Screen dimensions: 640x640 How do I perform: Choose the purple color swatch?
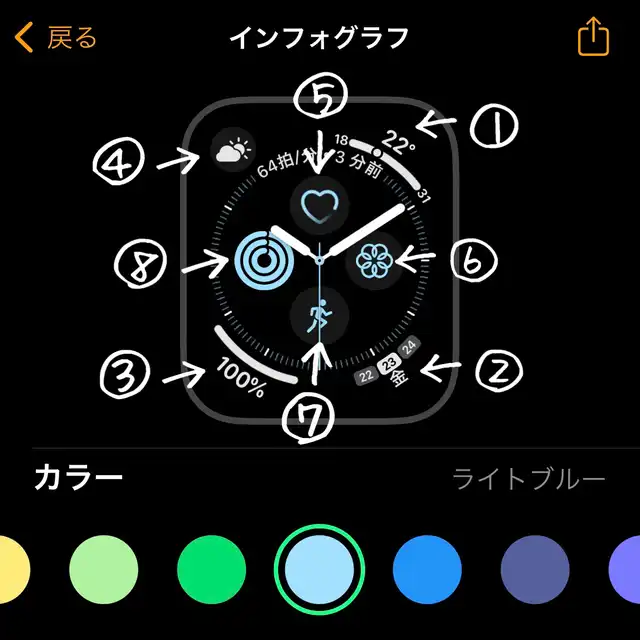click(x=625, y=569)
